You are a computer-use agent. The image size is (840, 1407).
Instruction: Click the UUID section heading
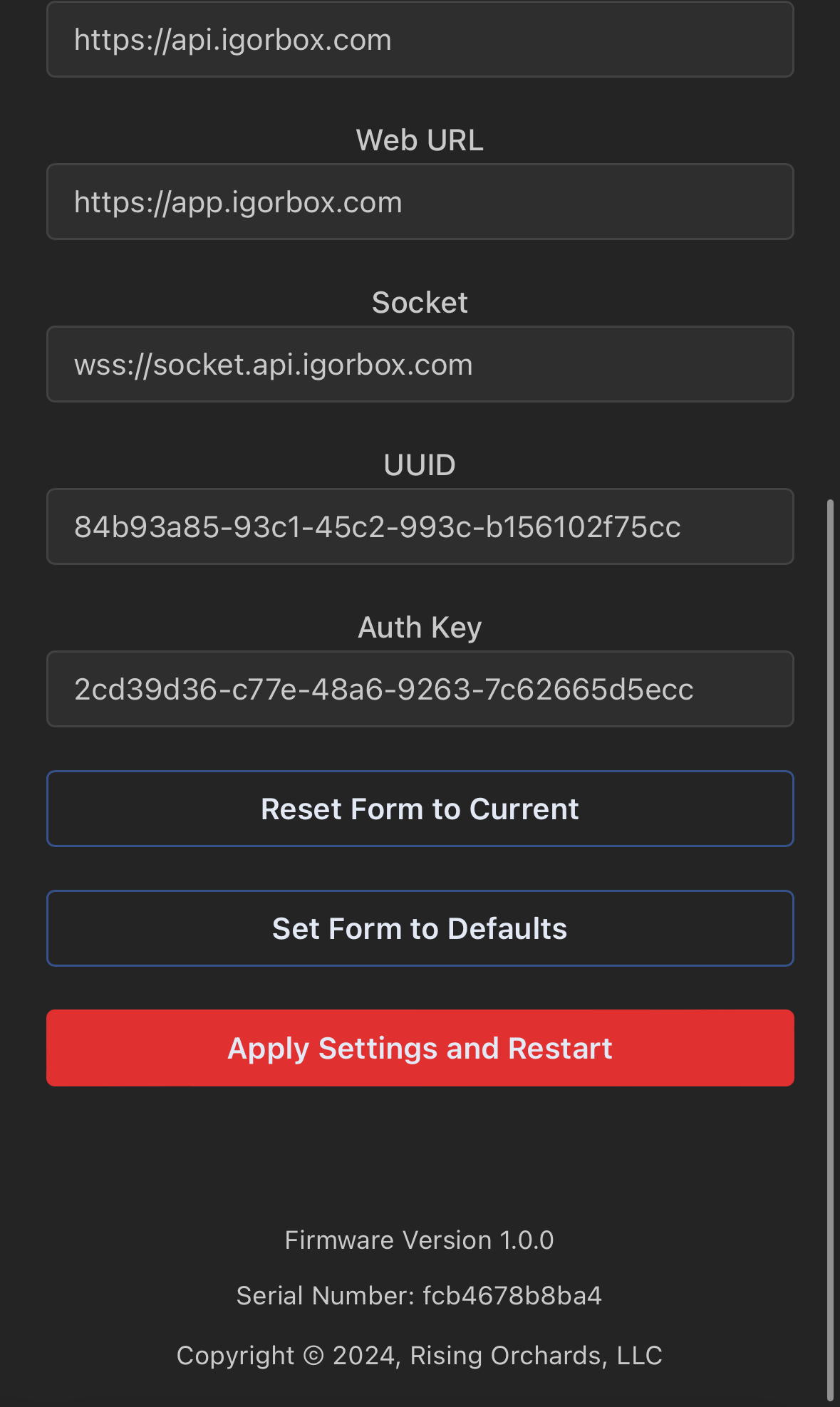coord(420,464)
